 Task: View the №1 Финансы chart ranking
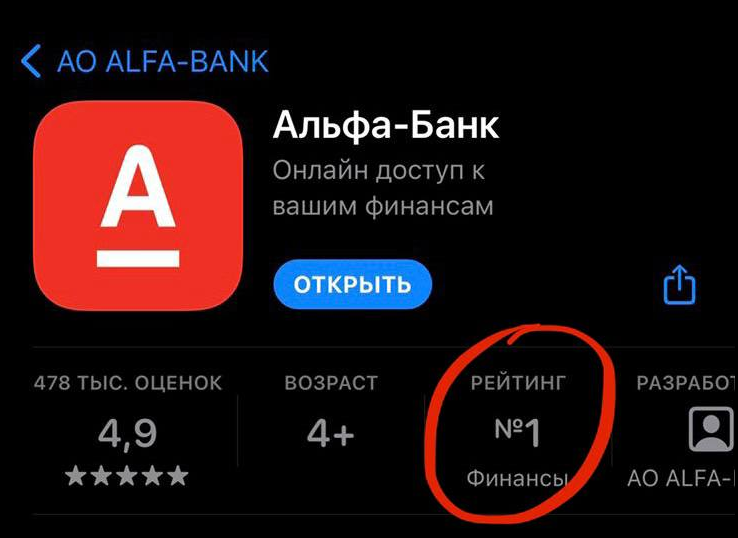click(x=517, y=432)
